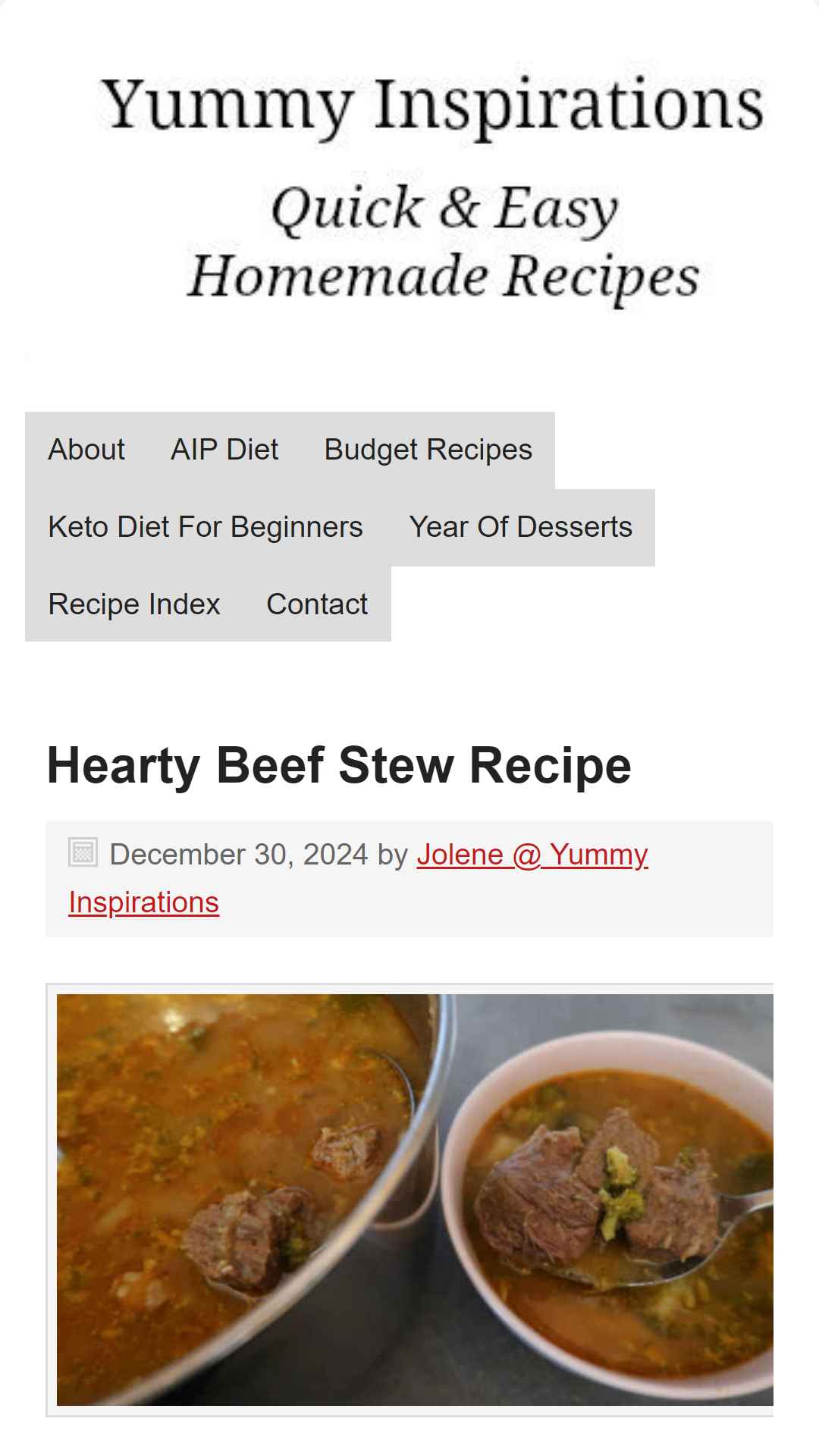Open the Year Of Desserts page
Viewport: 819px width, 1456px height.
click(x=520, y=527)
